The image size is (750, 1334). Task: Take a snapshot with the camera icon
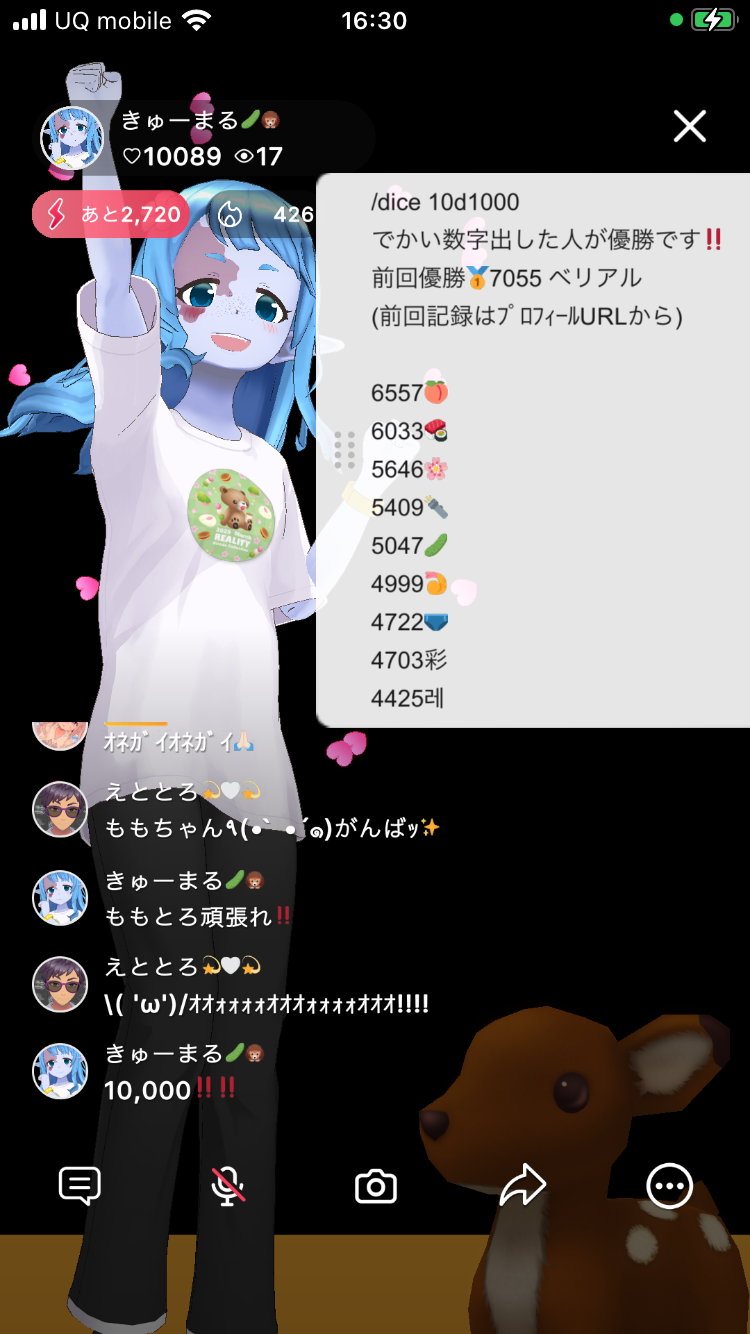[x=376, y=1187]
